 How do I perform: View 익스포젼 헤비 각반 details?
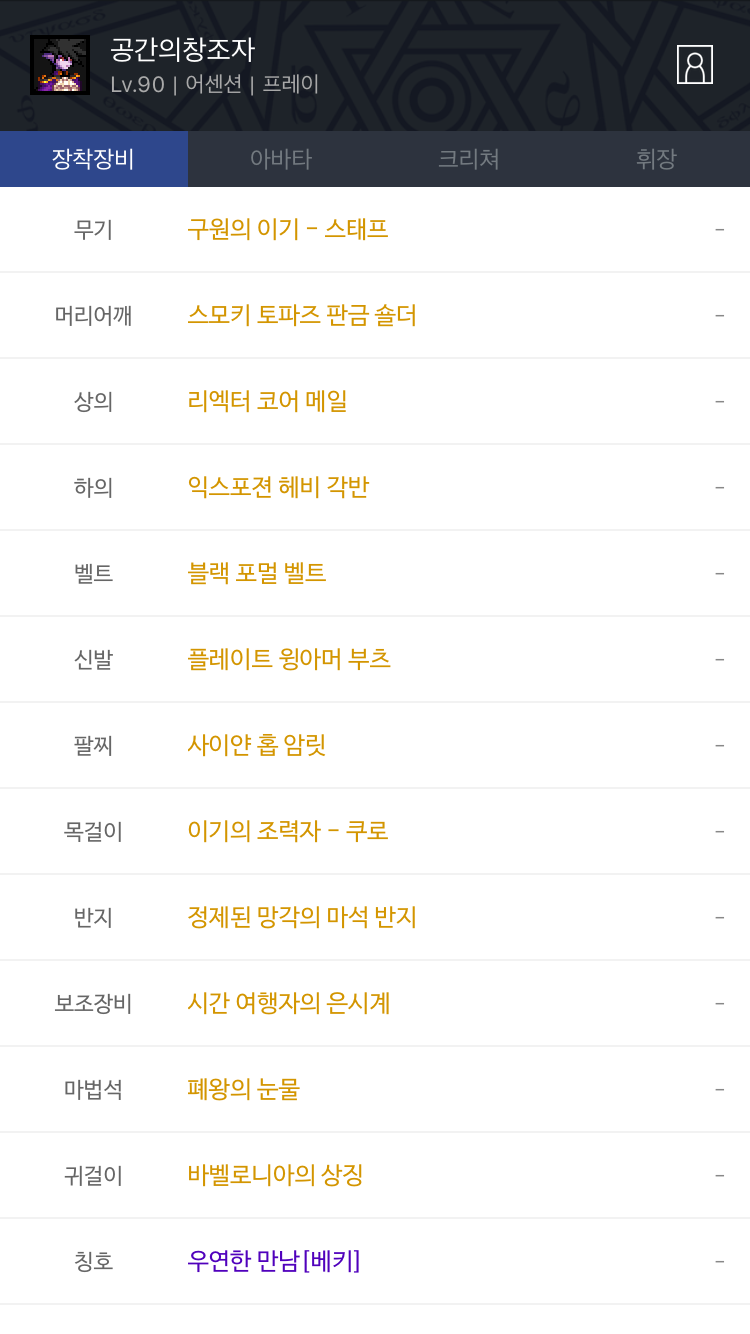click(278, 487)
